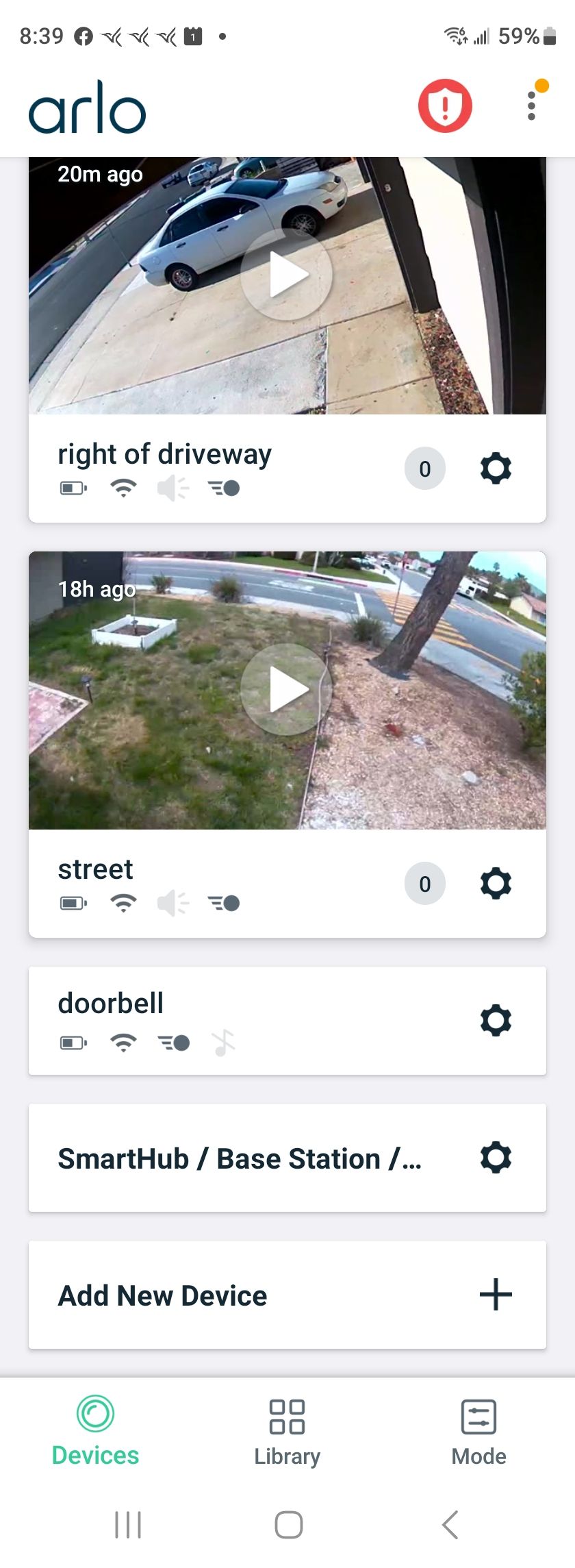Screen dimensions: 575x1568
Task: Open settings for right of driveway camera
Action: click(496, 469)
